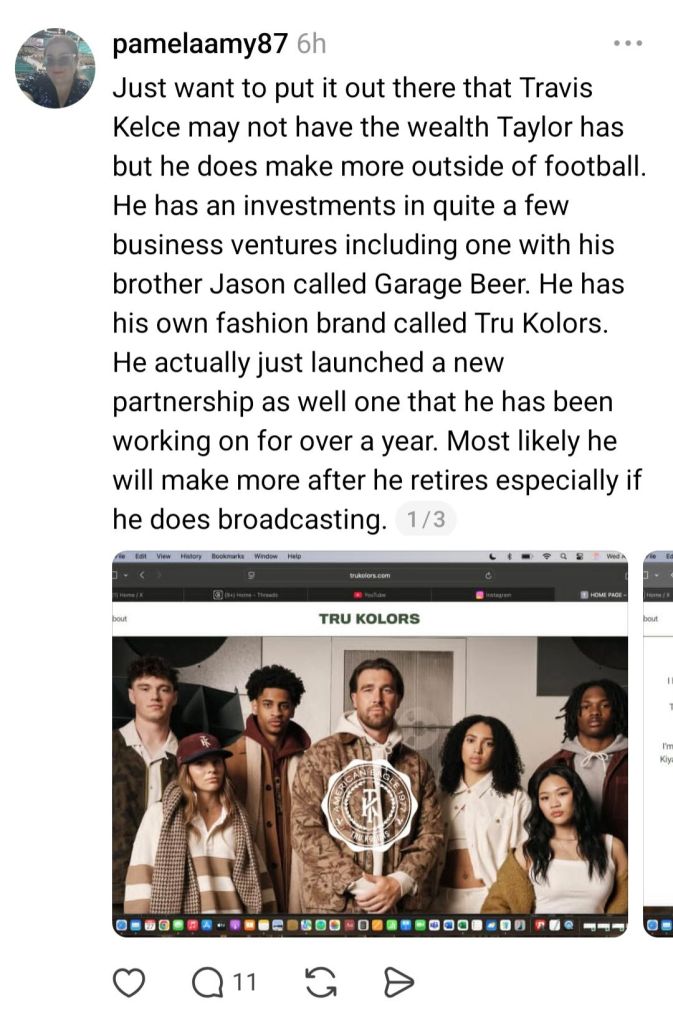Open pamelaamy87's username link
673x1023 pixels.
point(200,44)
